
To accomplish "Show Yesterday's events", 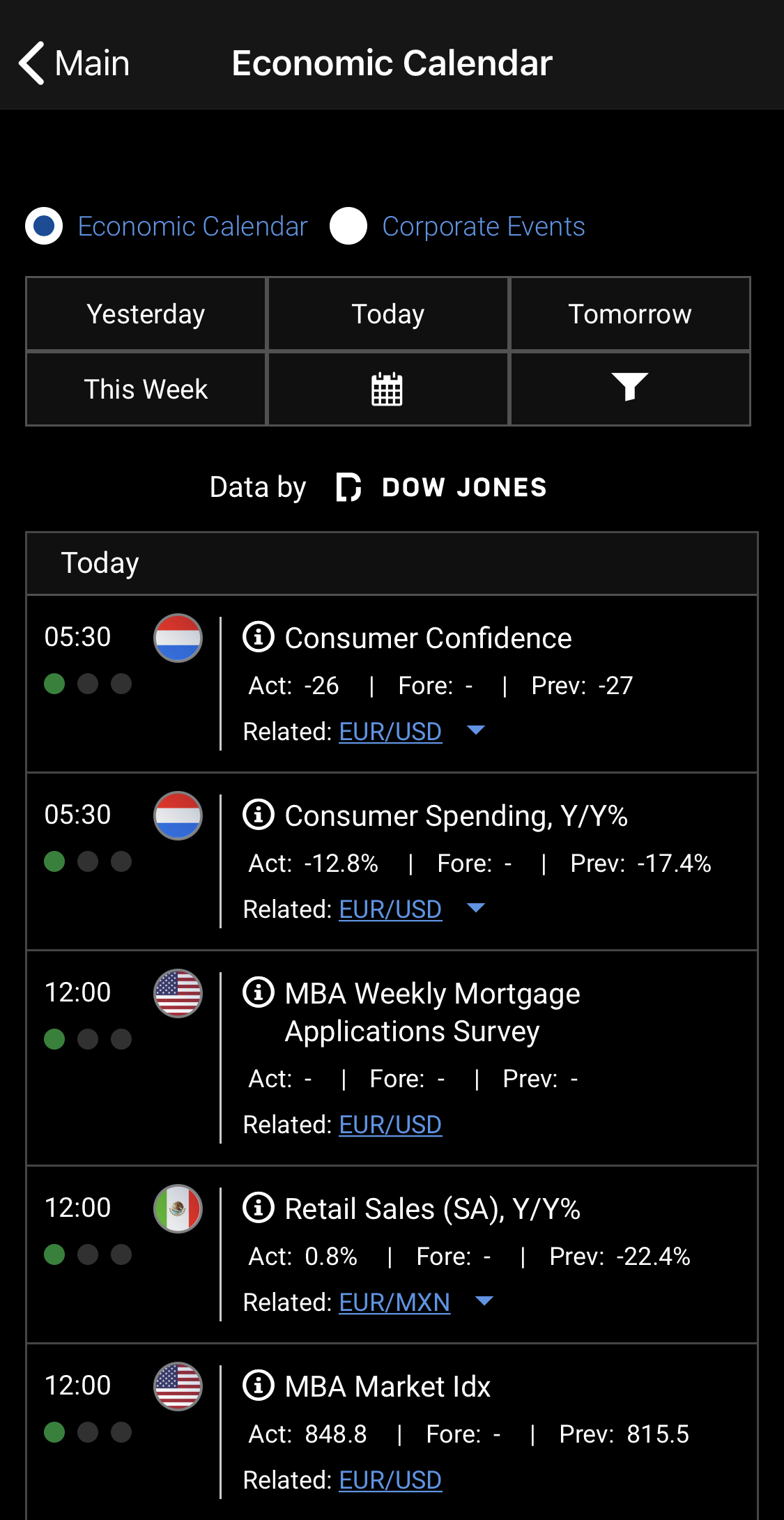I will point(146,314).
